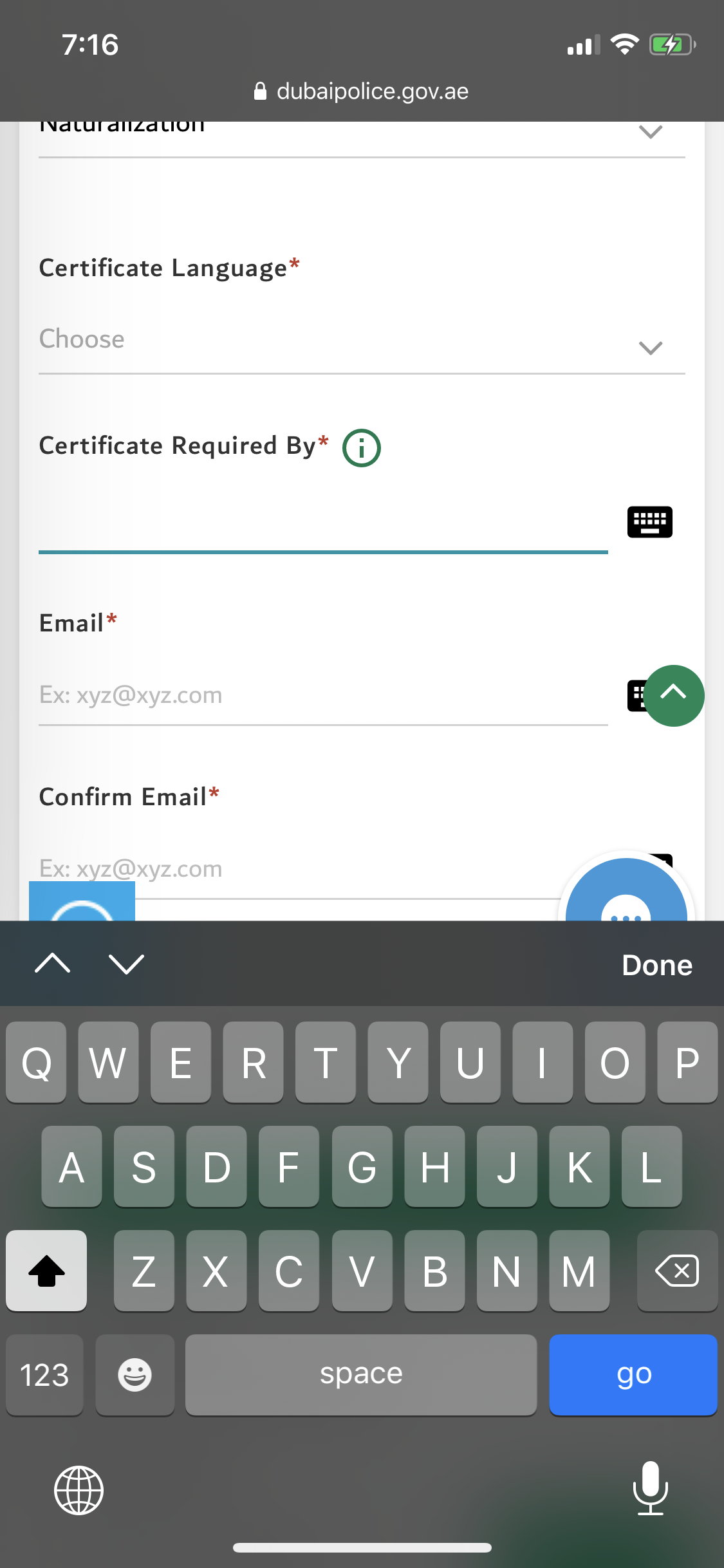Open the emoji keyboard
This screenshot has height=1568, width=724.
(x=135, y=1374)
